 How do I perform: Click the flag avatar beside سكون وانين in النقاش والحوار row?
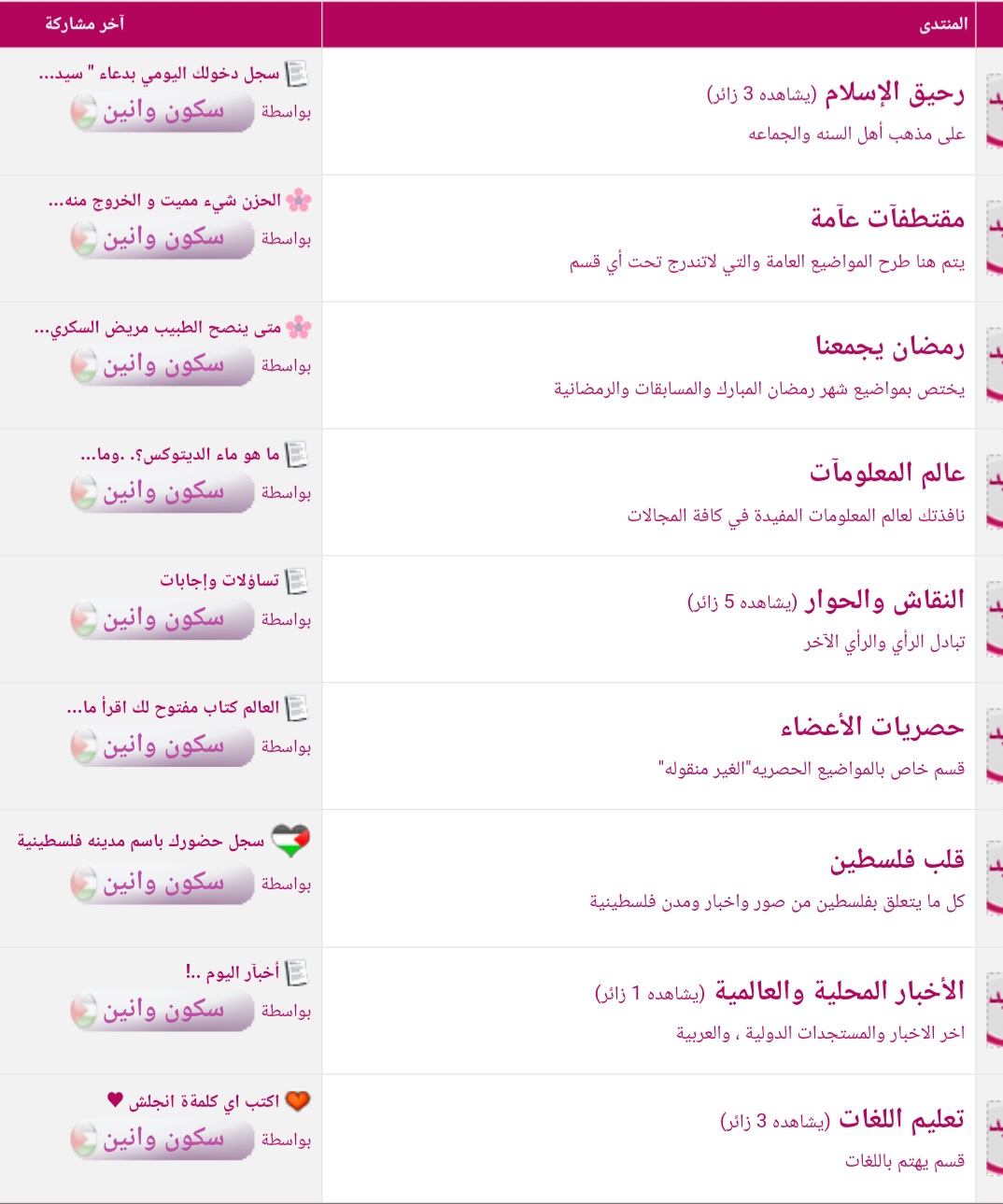coord(82,619)
